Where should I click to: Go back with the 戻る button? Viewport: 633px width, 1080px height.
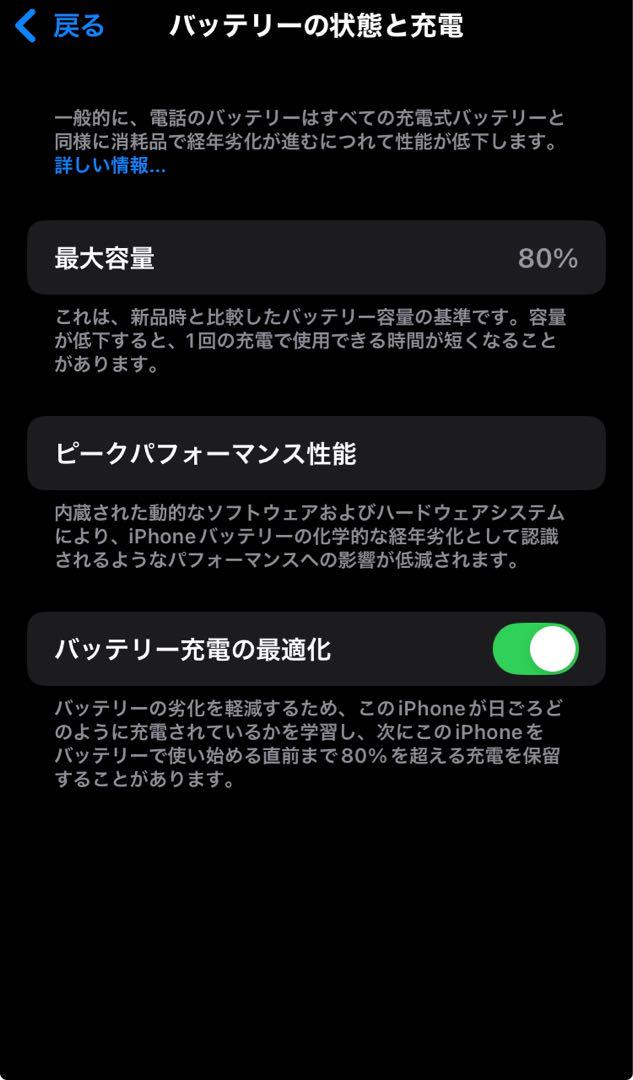pos(60,27)
